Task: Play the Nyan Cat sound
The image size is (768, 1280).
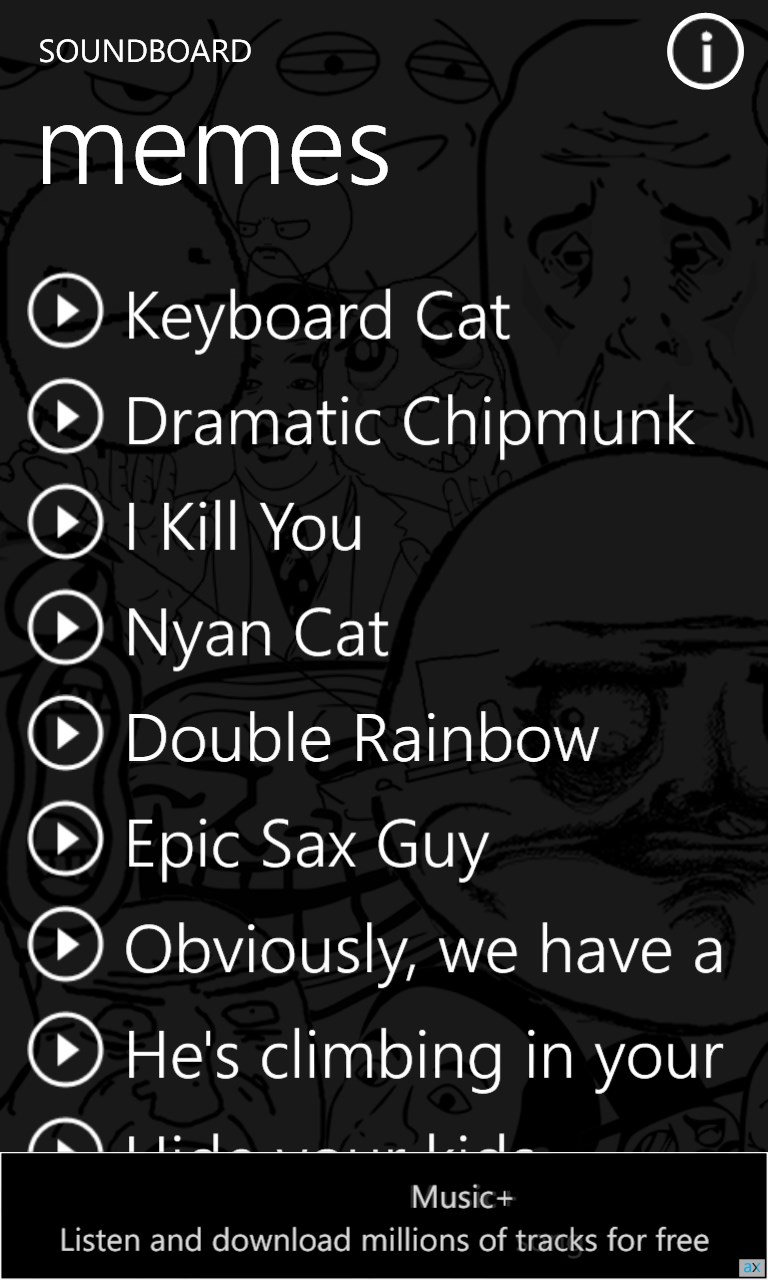Action: coord(66,628)
